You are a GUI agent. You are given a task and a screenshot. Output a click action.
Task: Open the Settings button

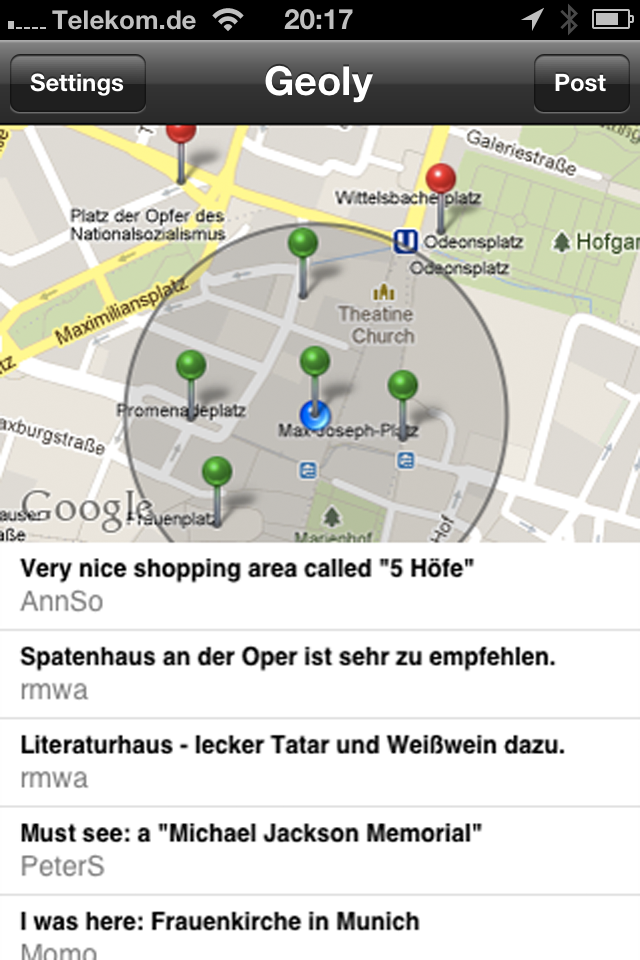pyautogui.click(x=77, y=83)
